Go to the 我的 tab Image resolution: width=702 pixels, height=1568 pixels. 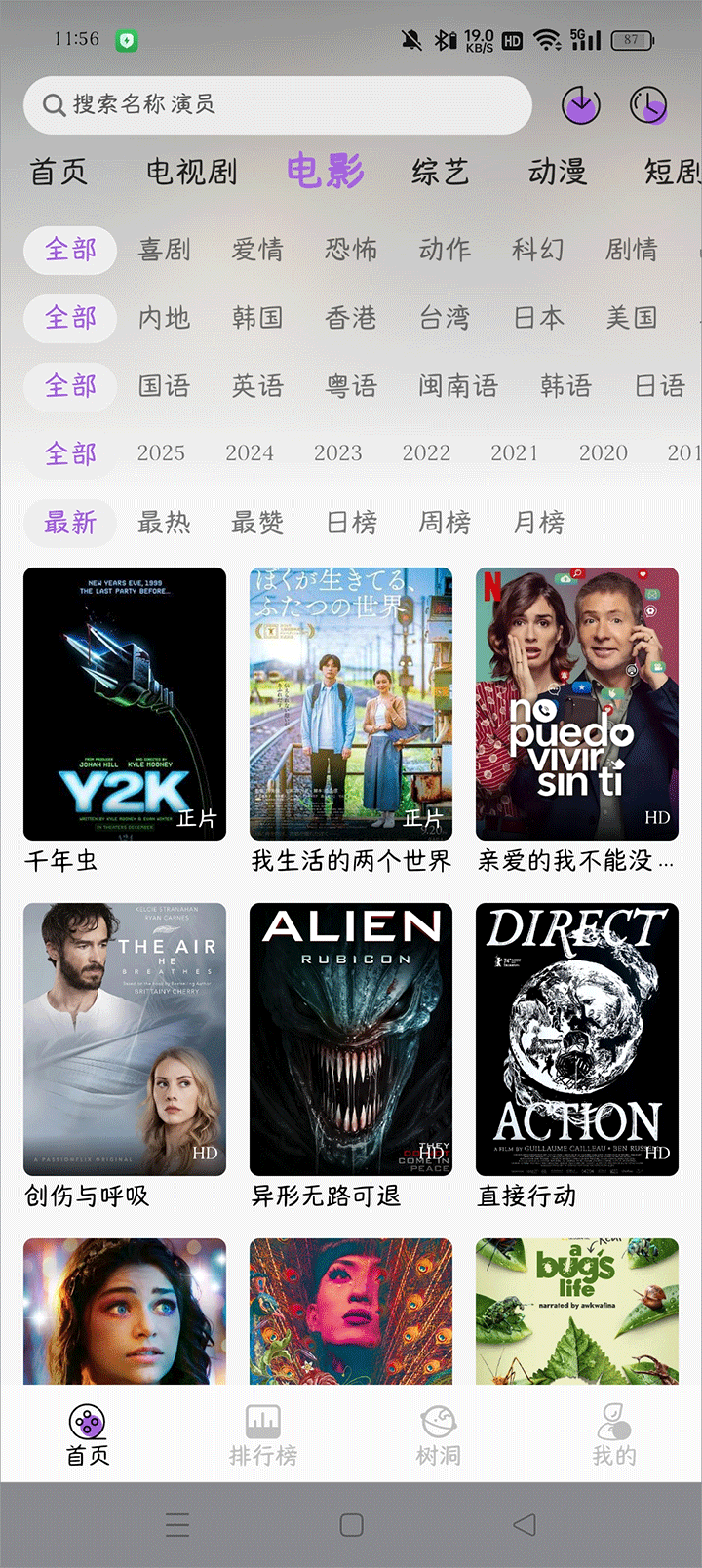click(614, 1435)
